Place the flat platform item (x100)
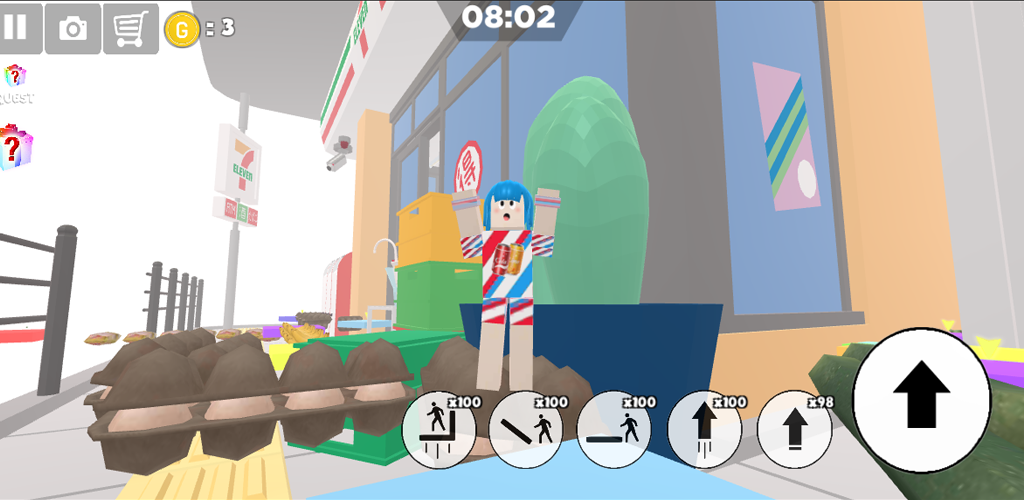1024x500 pixels. 614,430
